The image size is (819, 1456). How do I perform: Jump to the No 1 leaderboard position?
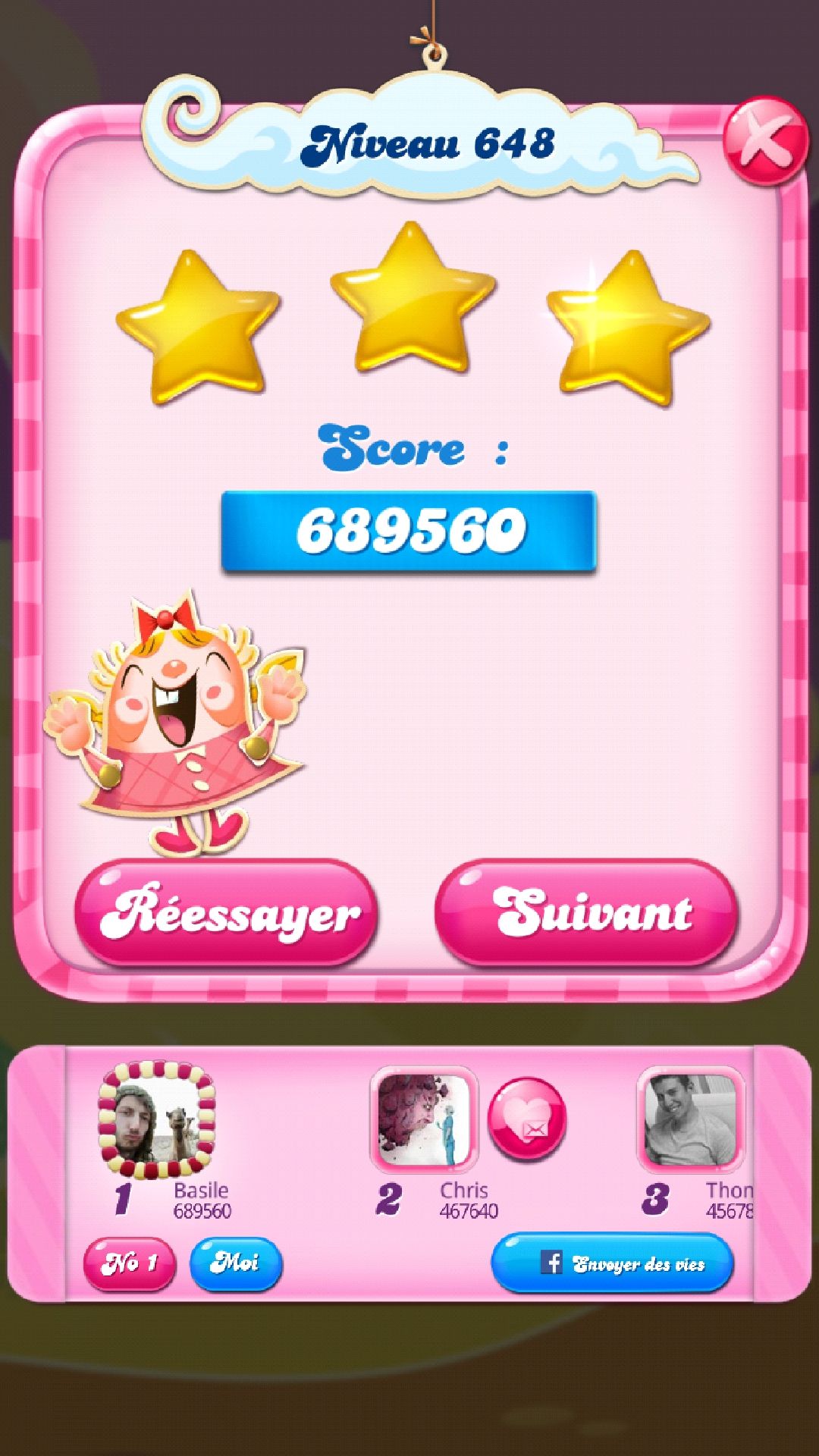(x=129, y=1263)
